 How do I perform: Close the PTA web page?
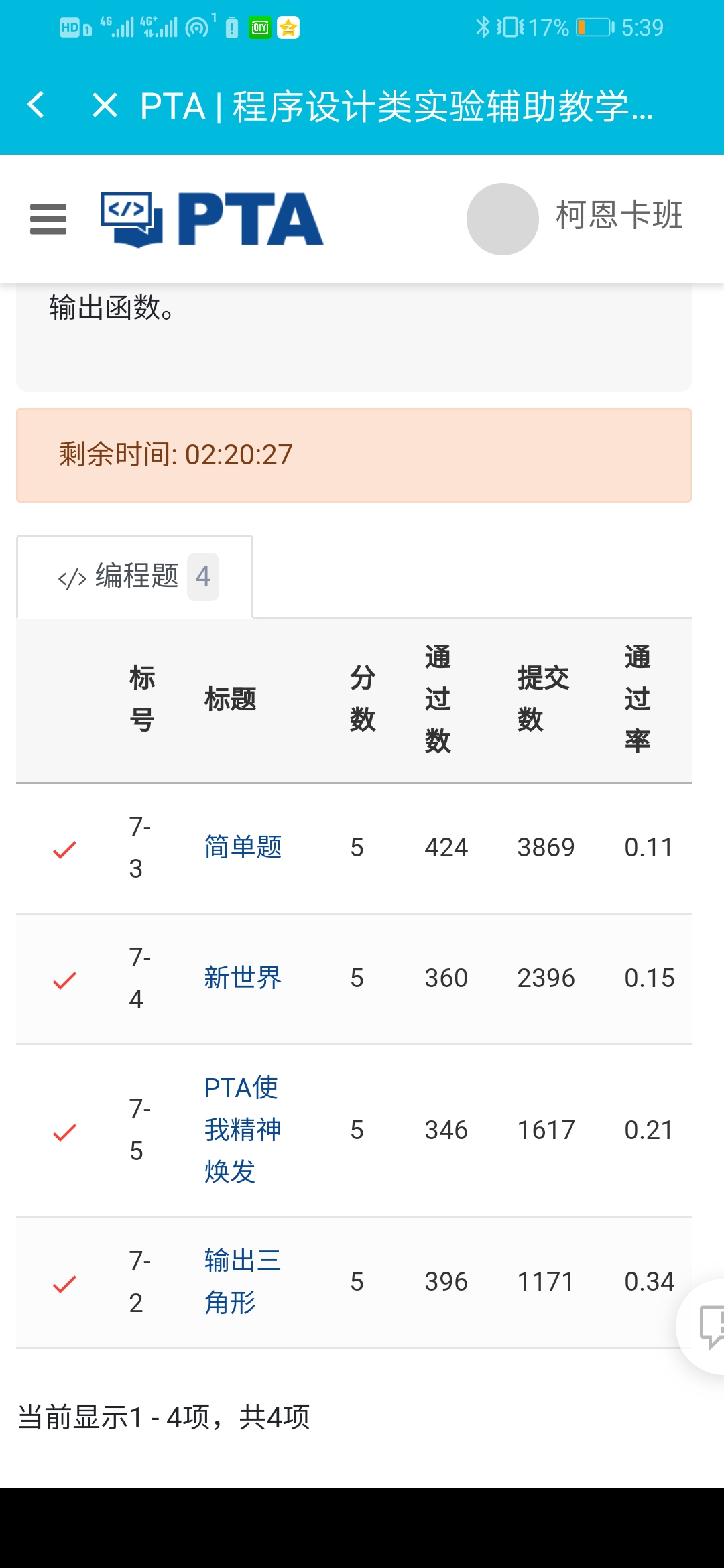pos(105,105)
